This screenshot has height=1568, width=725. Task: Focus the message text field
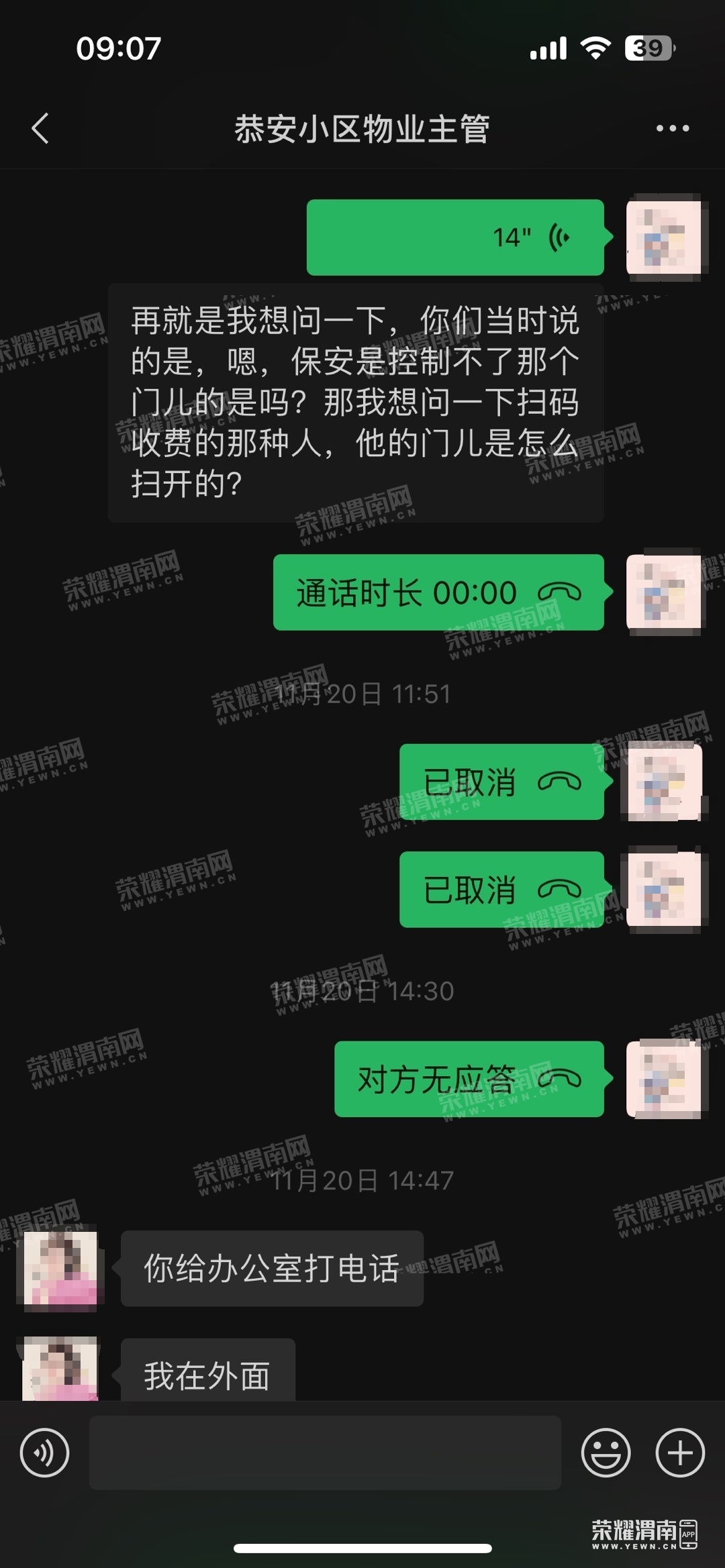click(x=325, y=1453)
